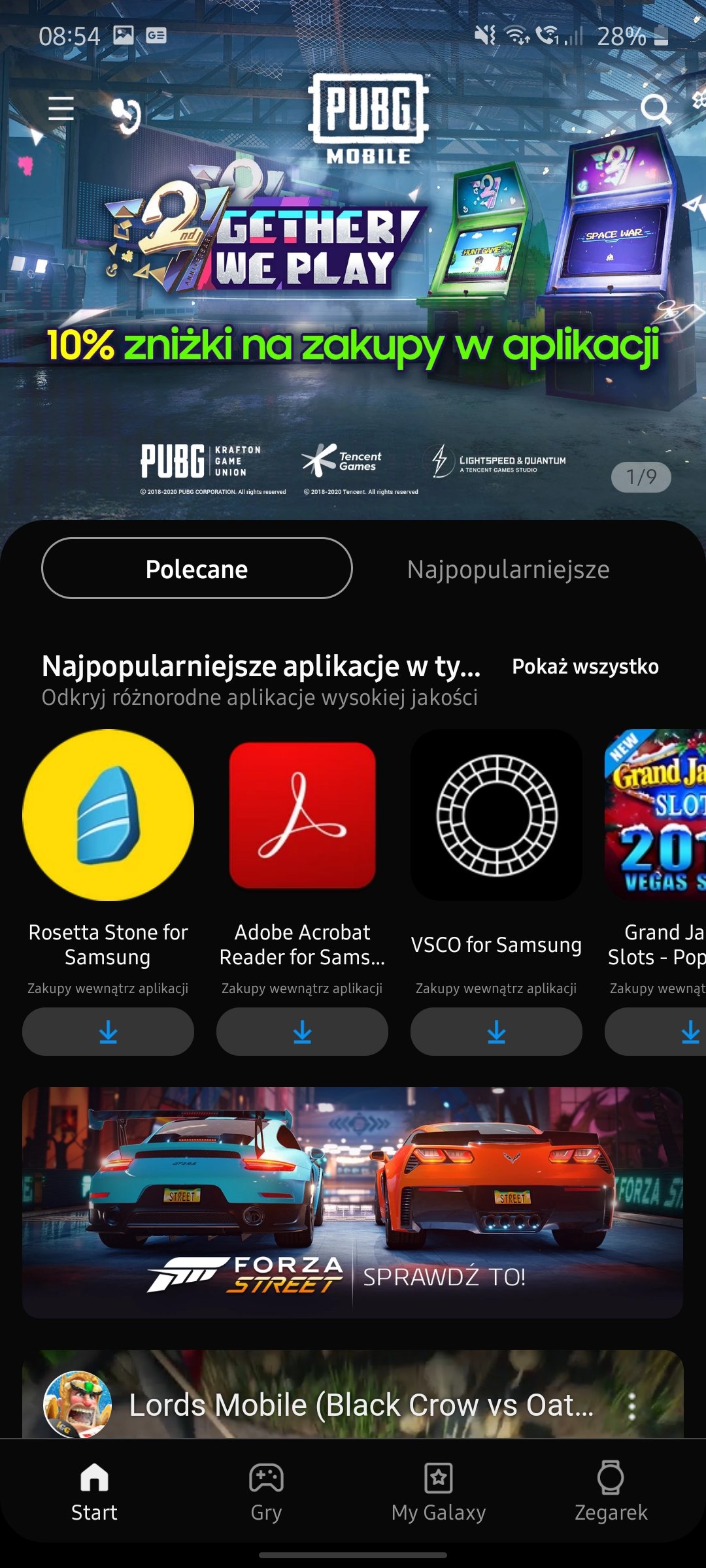Open Adobe Acrobat Reader for Samsung
The image size is (706, 1568).
pyautogui.click(x=302, y=815)
